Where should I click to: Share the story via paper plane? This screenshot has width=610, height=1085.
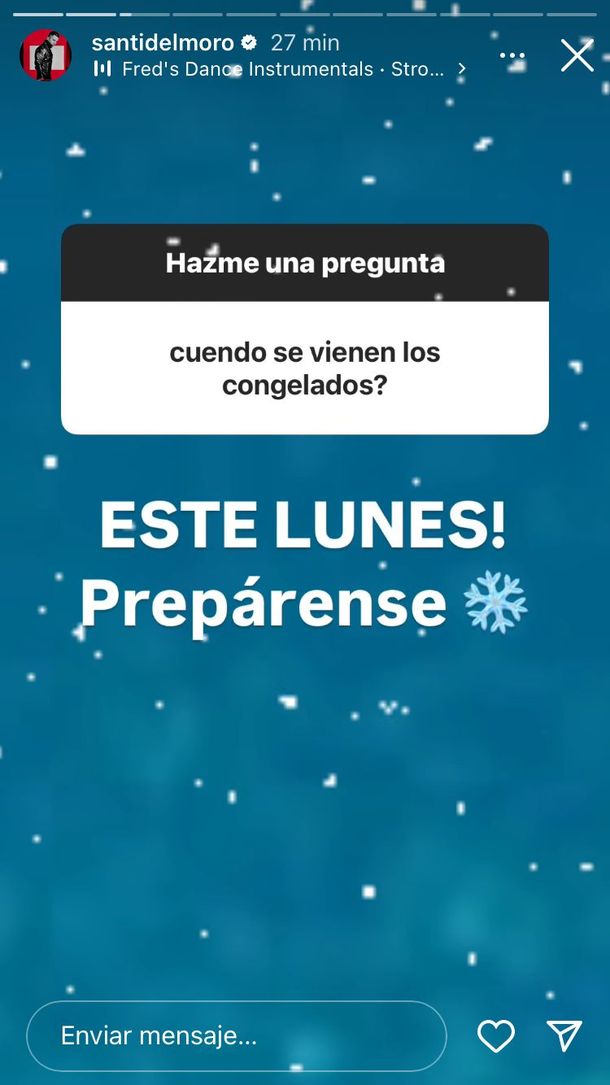(564, 1036)
